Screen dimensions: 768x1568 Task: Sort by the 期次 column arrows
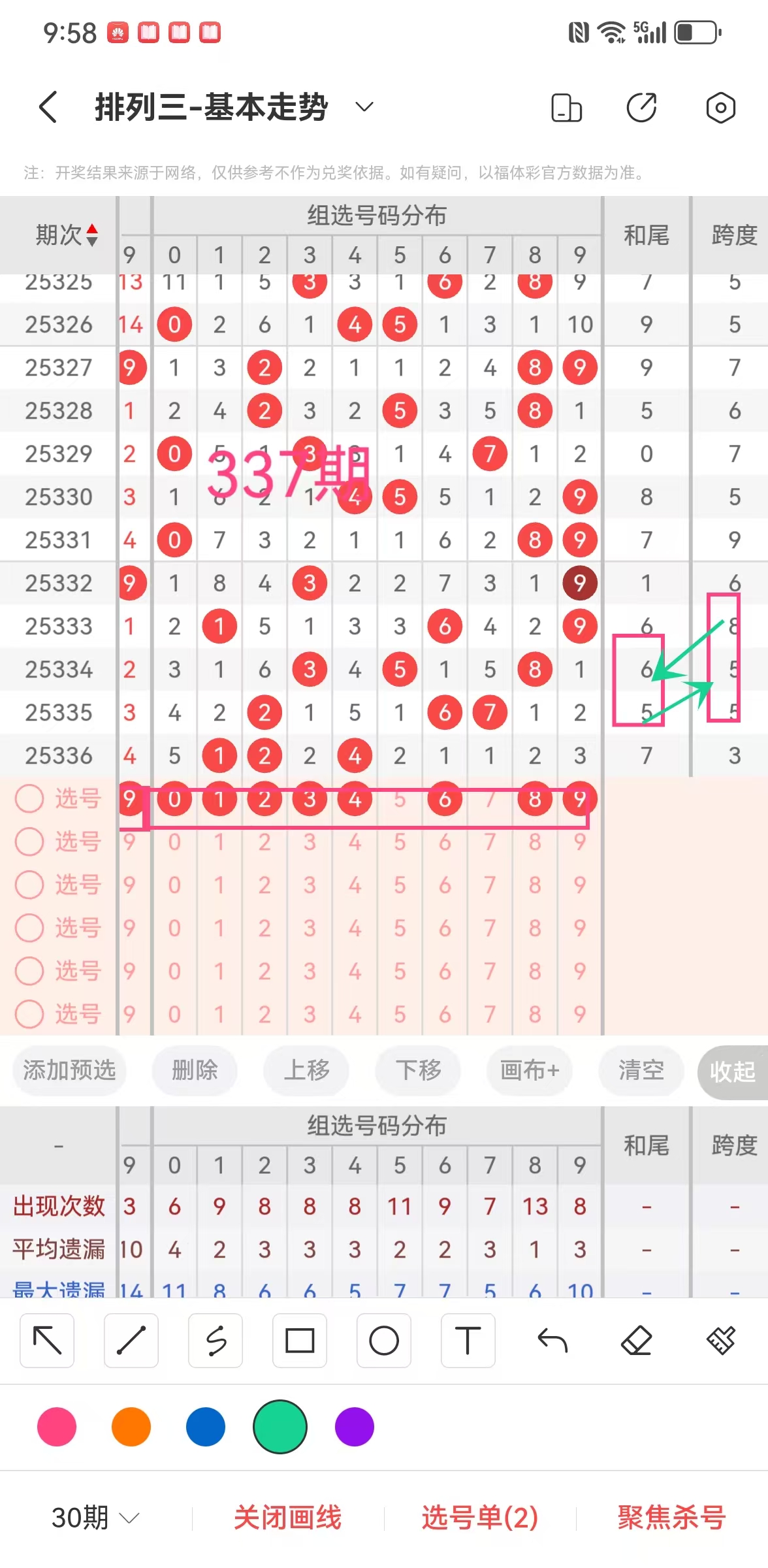pos(92,235)
